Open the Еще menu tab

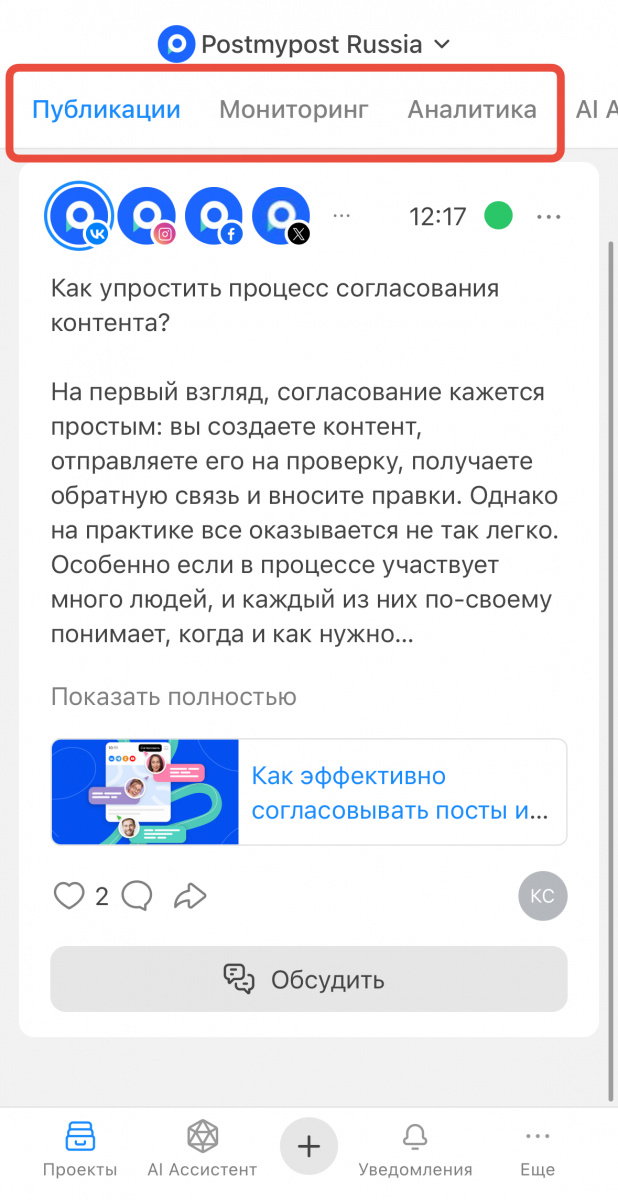pos(538,1148)
